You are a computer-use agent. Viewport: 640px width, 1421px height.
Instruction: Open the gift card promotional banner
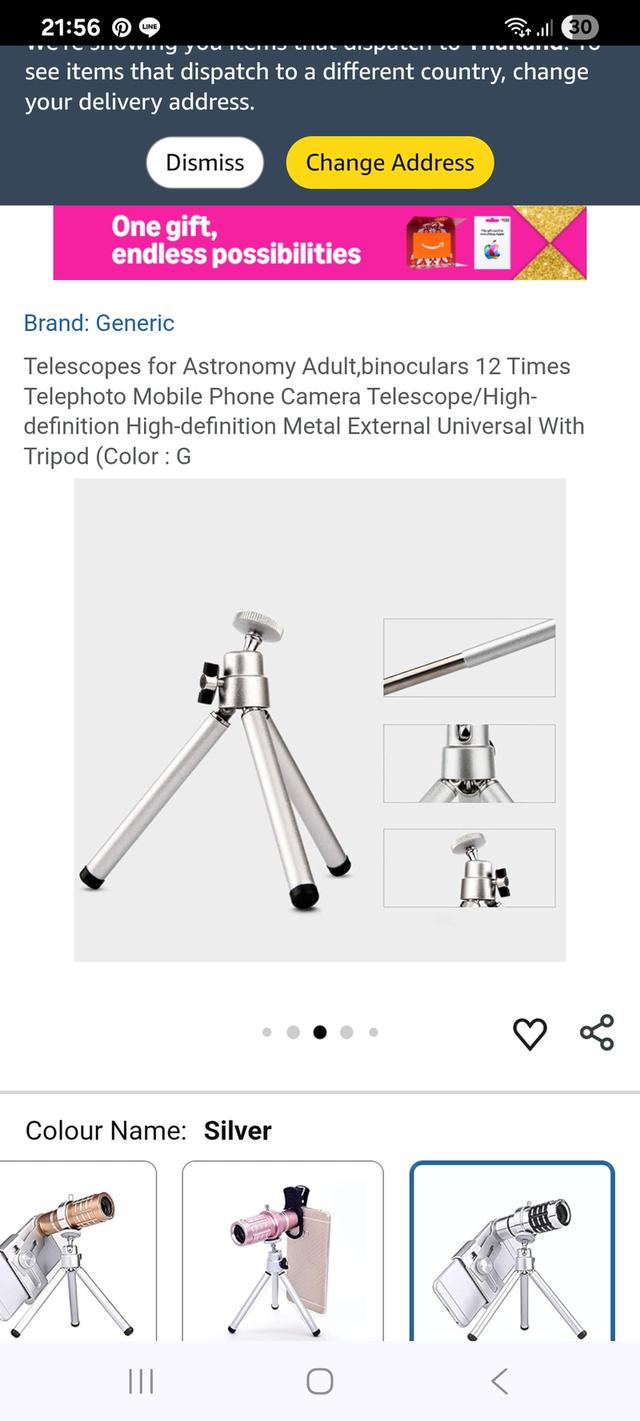click(x=319, y=242)
